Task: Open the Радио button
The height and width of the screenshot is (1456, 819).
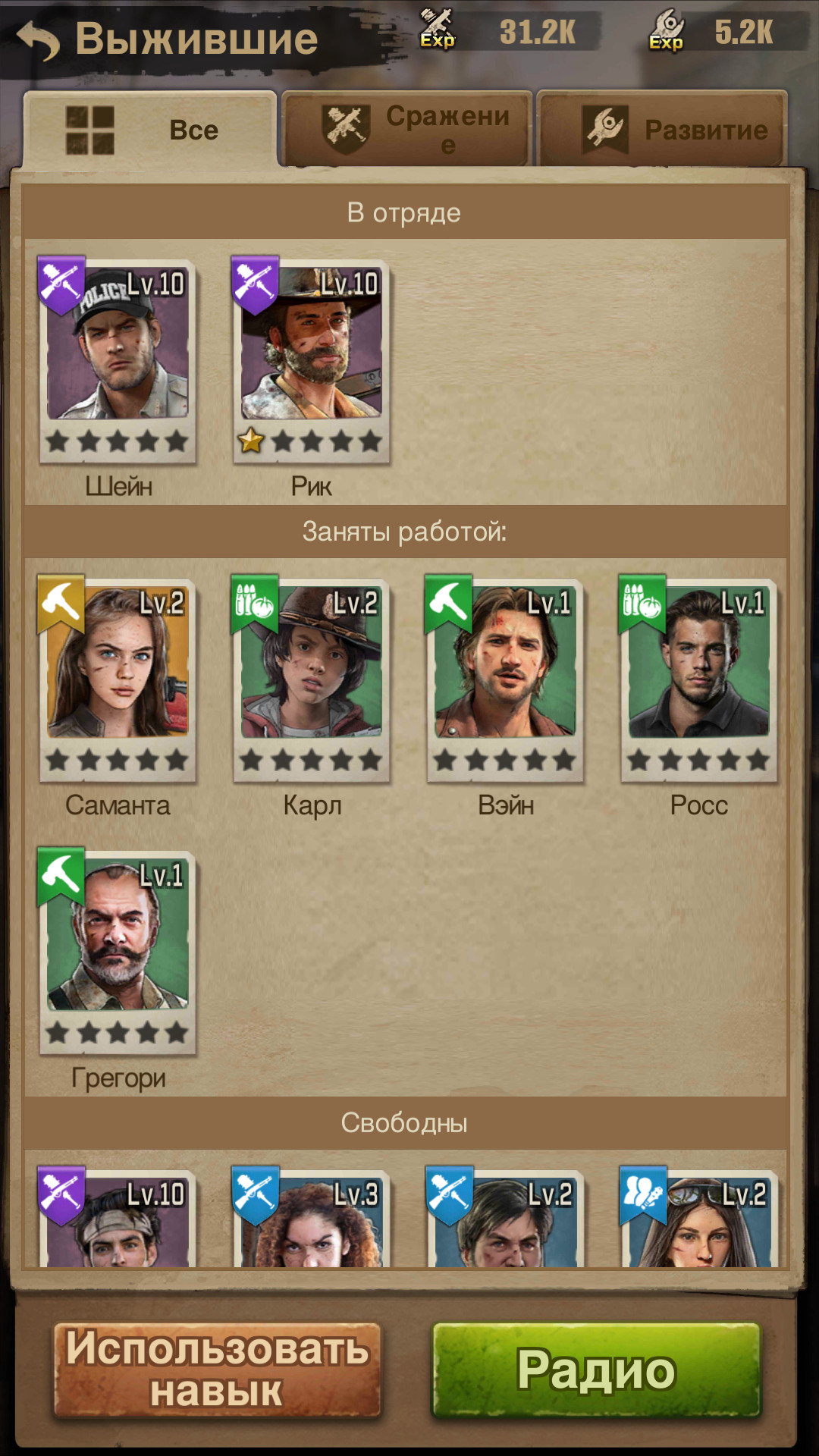Action: pos(596,1370)
